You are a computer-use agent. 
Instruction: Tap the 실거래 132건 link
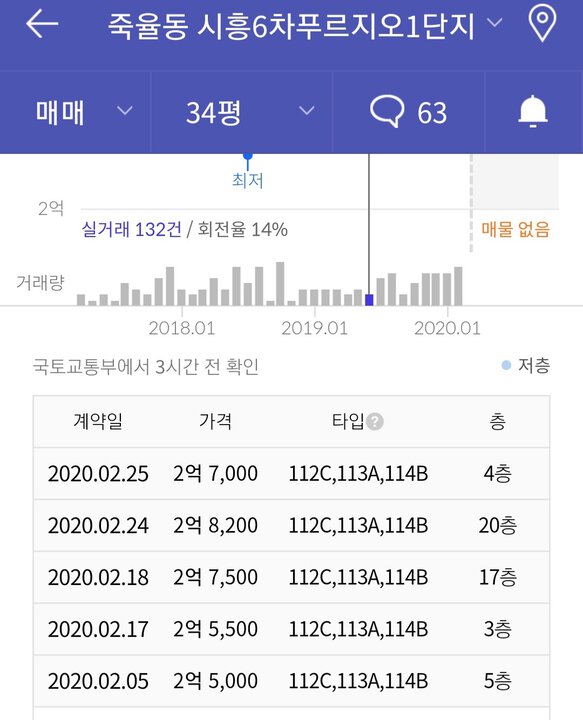pos(131,229)
